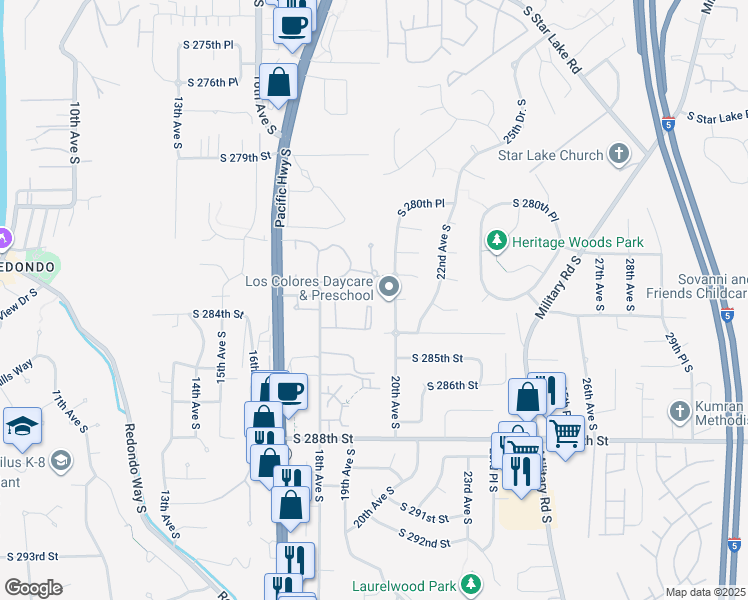Select the Kumran Methodist church pin

680,412
